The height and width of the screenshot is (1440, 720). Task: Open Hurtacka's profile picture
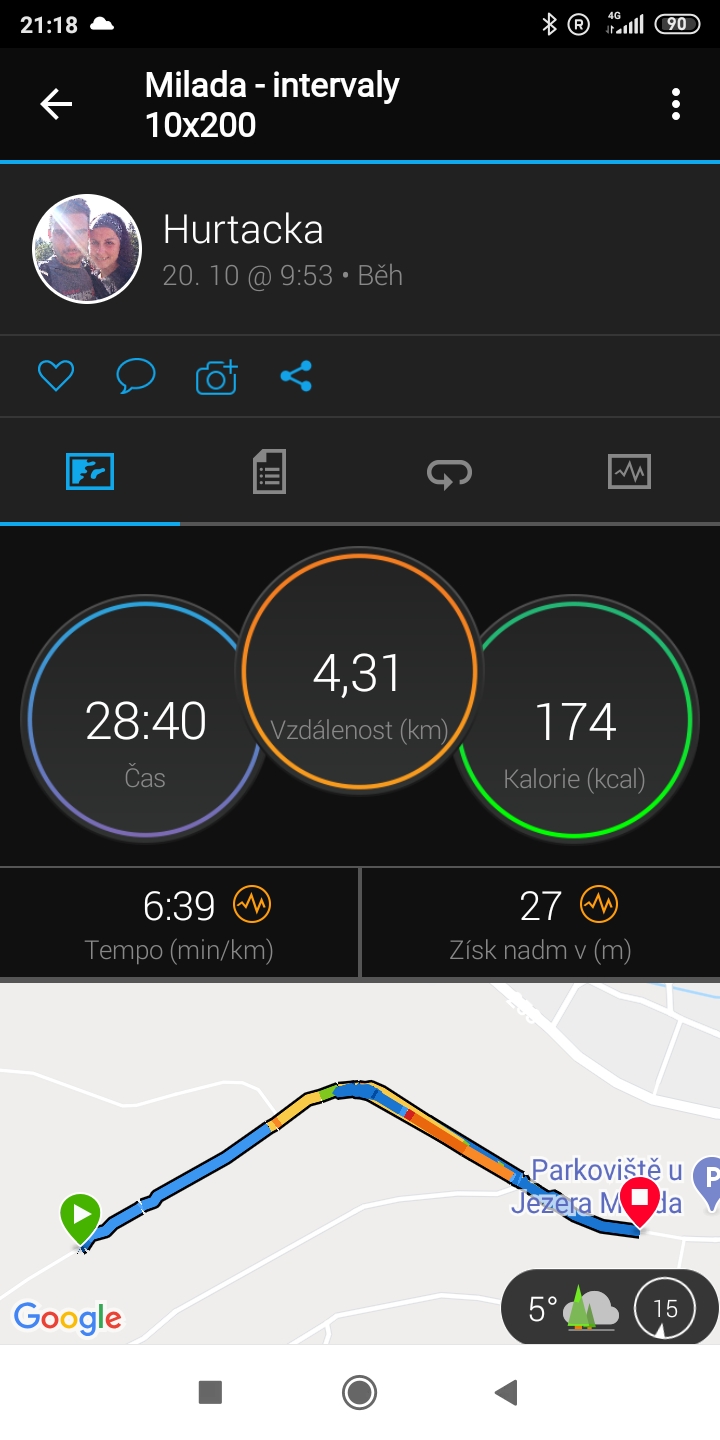(x=87, y=248)
